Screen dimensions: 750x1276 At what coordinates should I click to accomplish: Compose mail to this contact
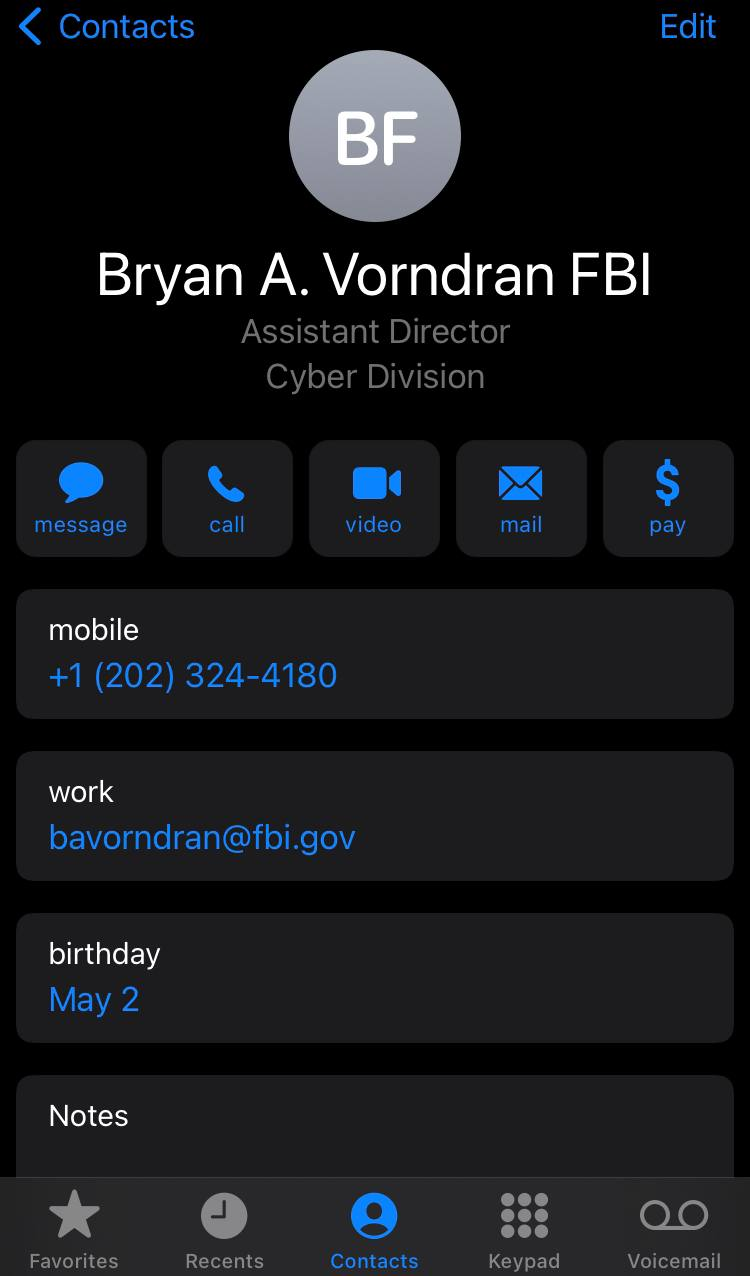click(x=521, y=498)
